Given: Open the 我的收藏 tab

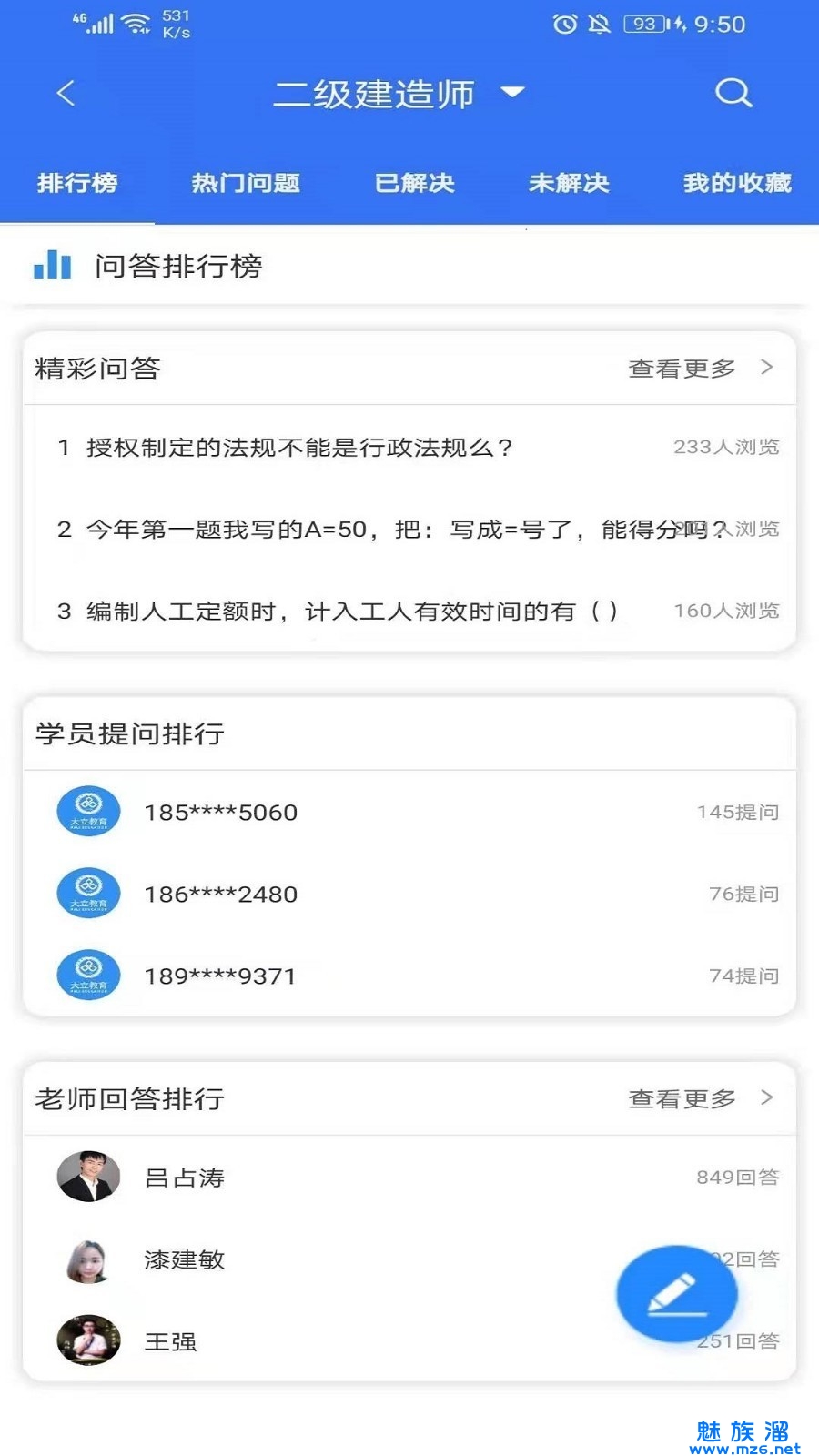Looking at the screenshot, I should click(737, 183).
